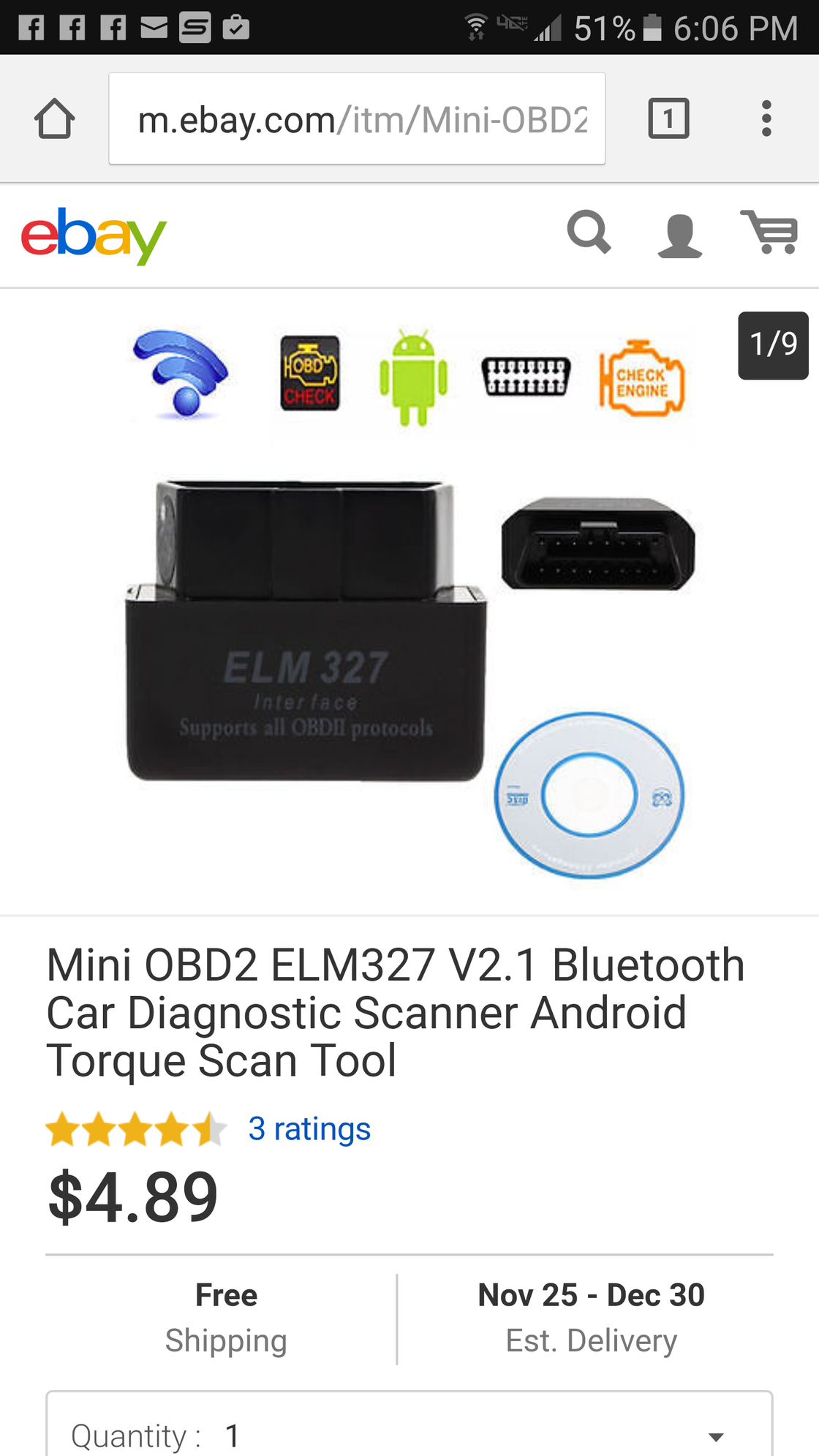Tap the 1/9 image counter

(773, 344)
